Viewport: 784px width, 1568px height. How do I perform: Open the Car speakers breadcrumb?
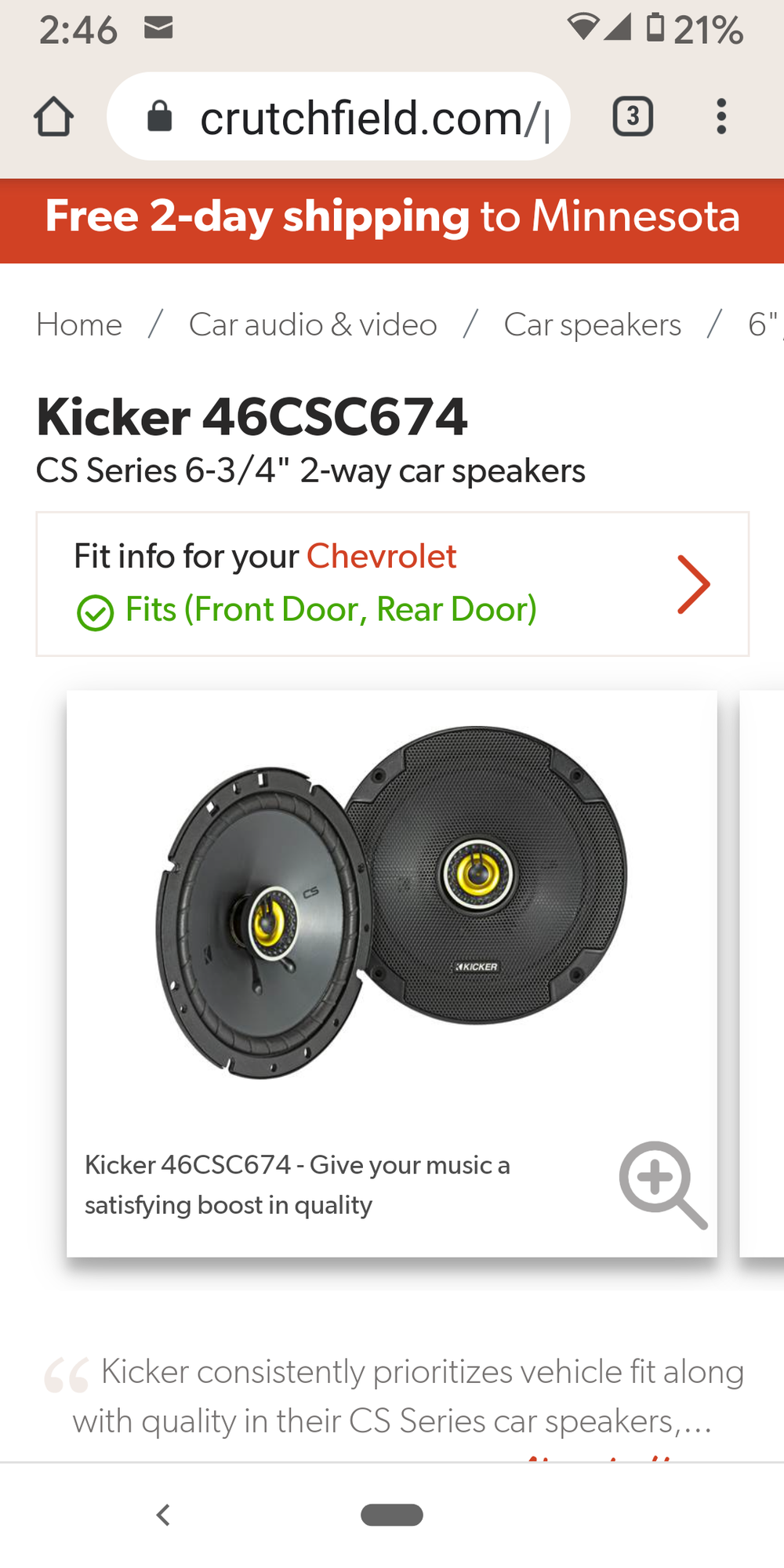(592, 325)
